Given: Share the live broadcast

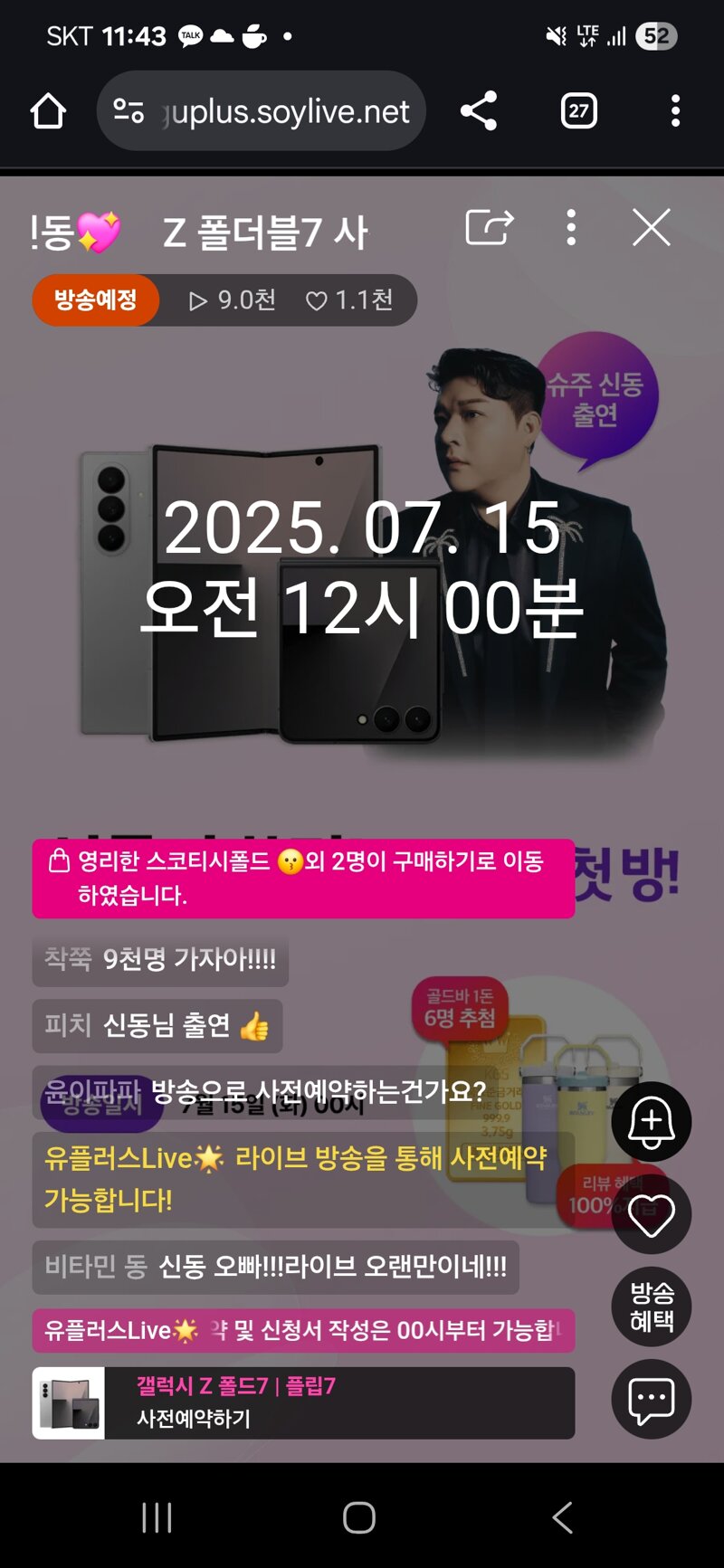Looking at the screenshot, I should pos(489,227).
